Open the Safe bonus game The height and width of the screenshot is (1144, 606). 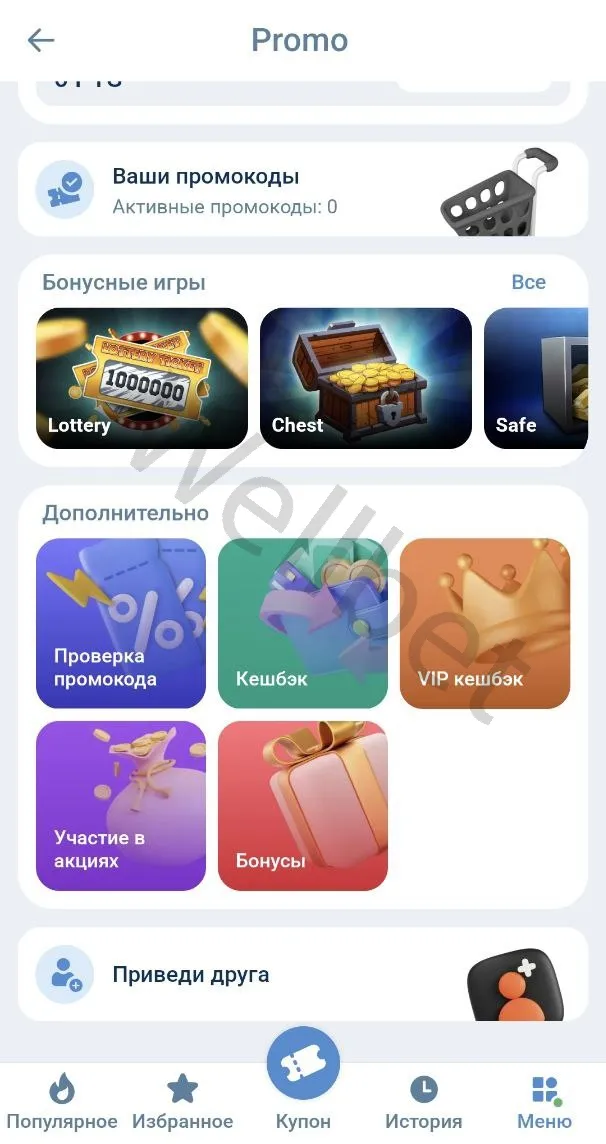tap(536, 378)
